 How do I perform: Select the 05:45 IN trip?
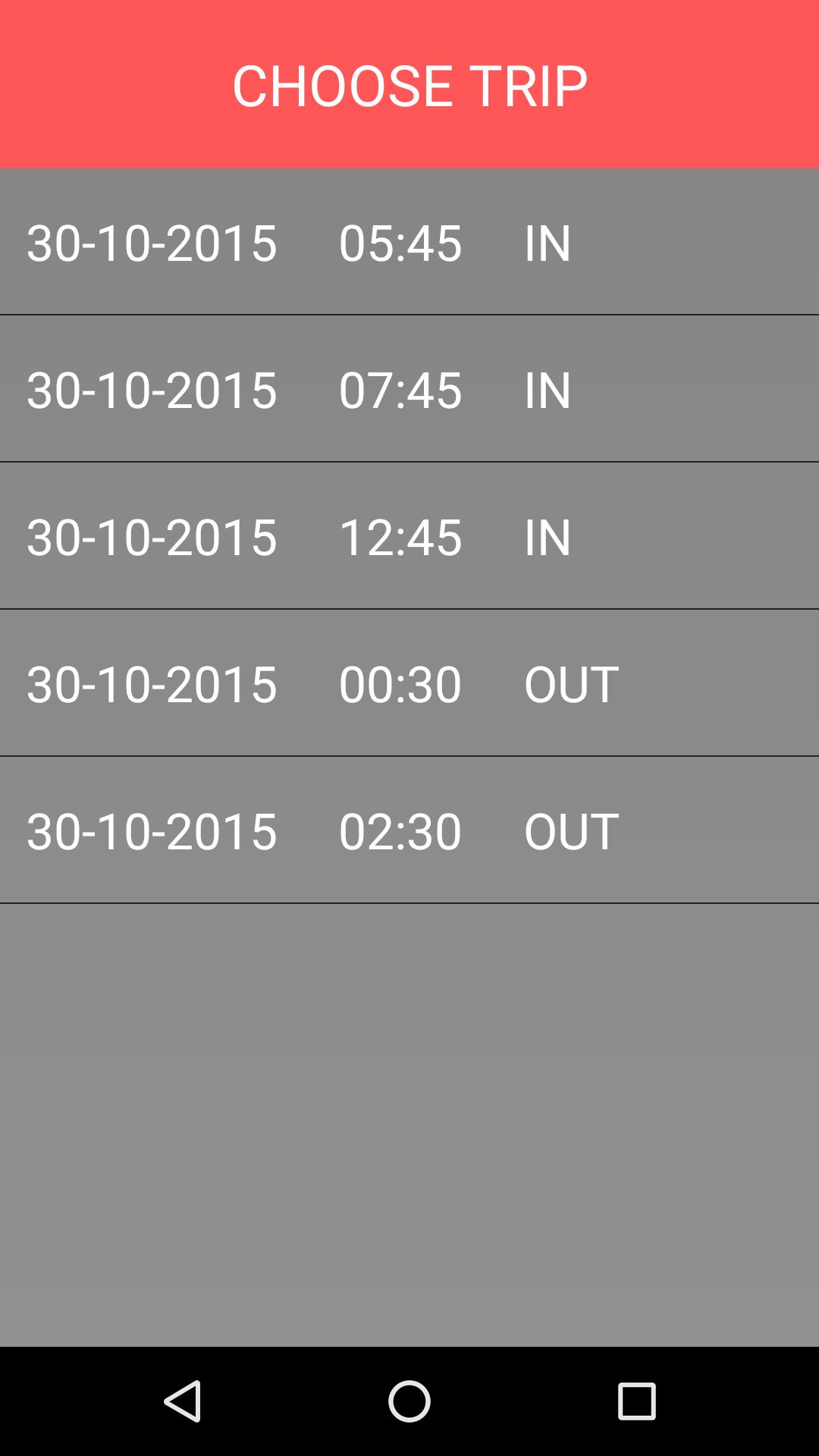[409, 242]
